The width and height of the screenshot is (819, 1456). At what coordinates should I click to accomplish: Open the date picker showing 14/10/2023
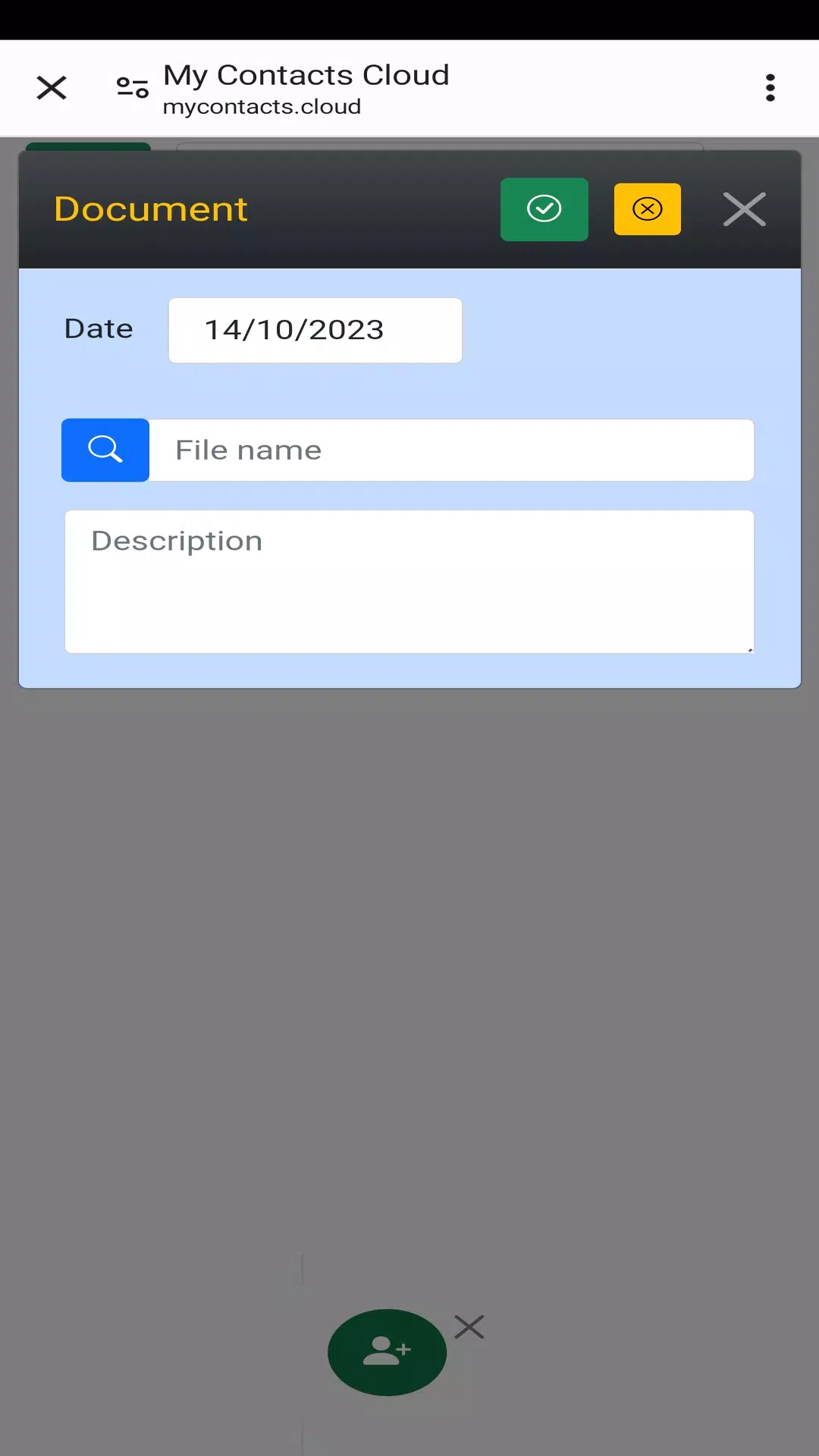(x=315, y=330)
